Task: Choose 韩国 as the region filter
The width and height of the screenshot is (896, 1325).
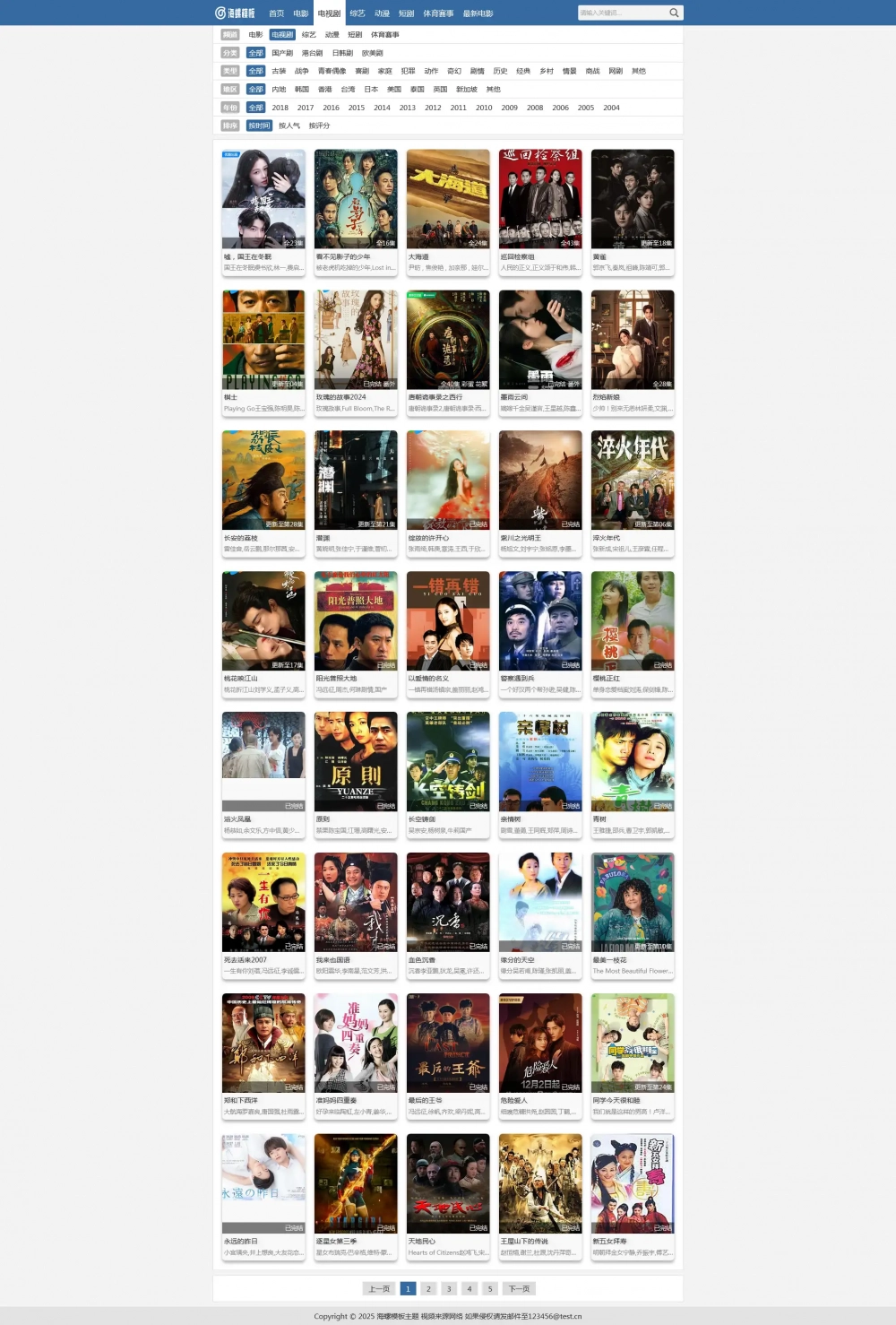Action: click(302, 90)
